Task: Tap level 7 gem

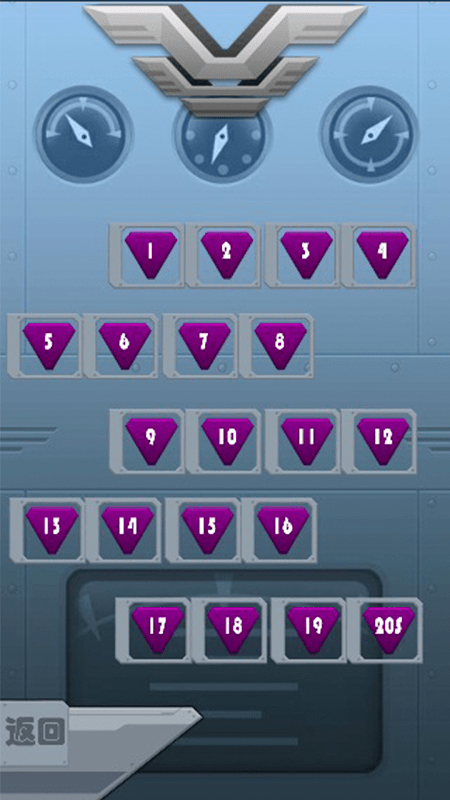Action: 201,346
